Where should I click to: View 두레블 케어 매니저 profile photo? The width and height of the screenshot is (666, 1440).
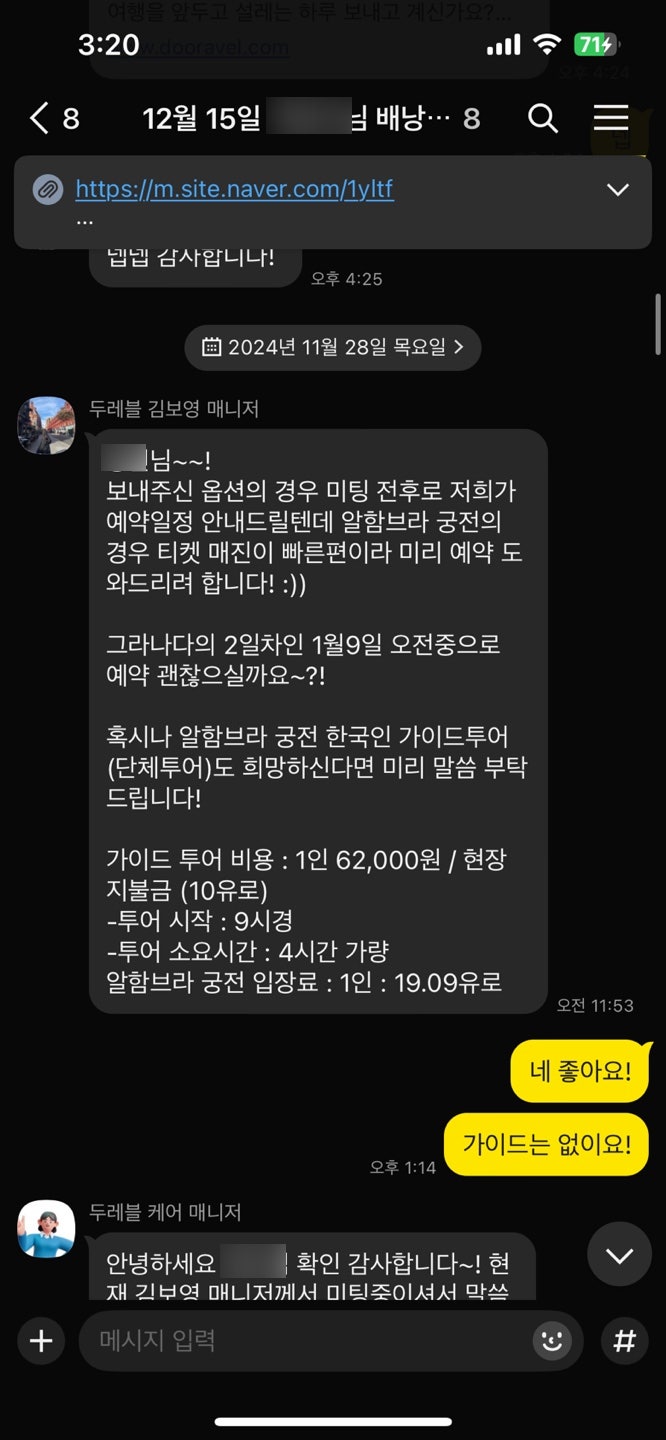(46, 1229)
